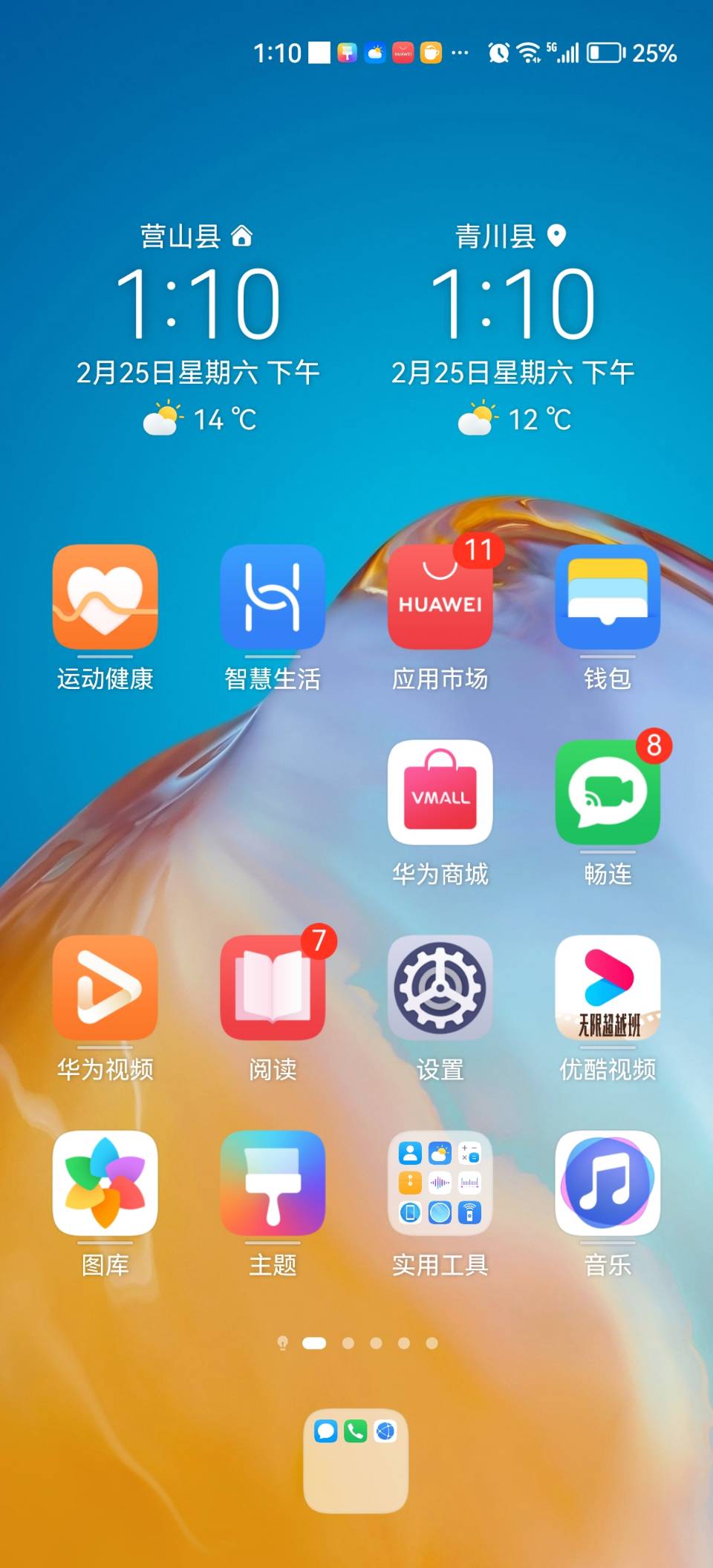Open 设置 settings
713x1568 pixels.
click(440, 987)
